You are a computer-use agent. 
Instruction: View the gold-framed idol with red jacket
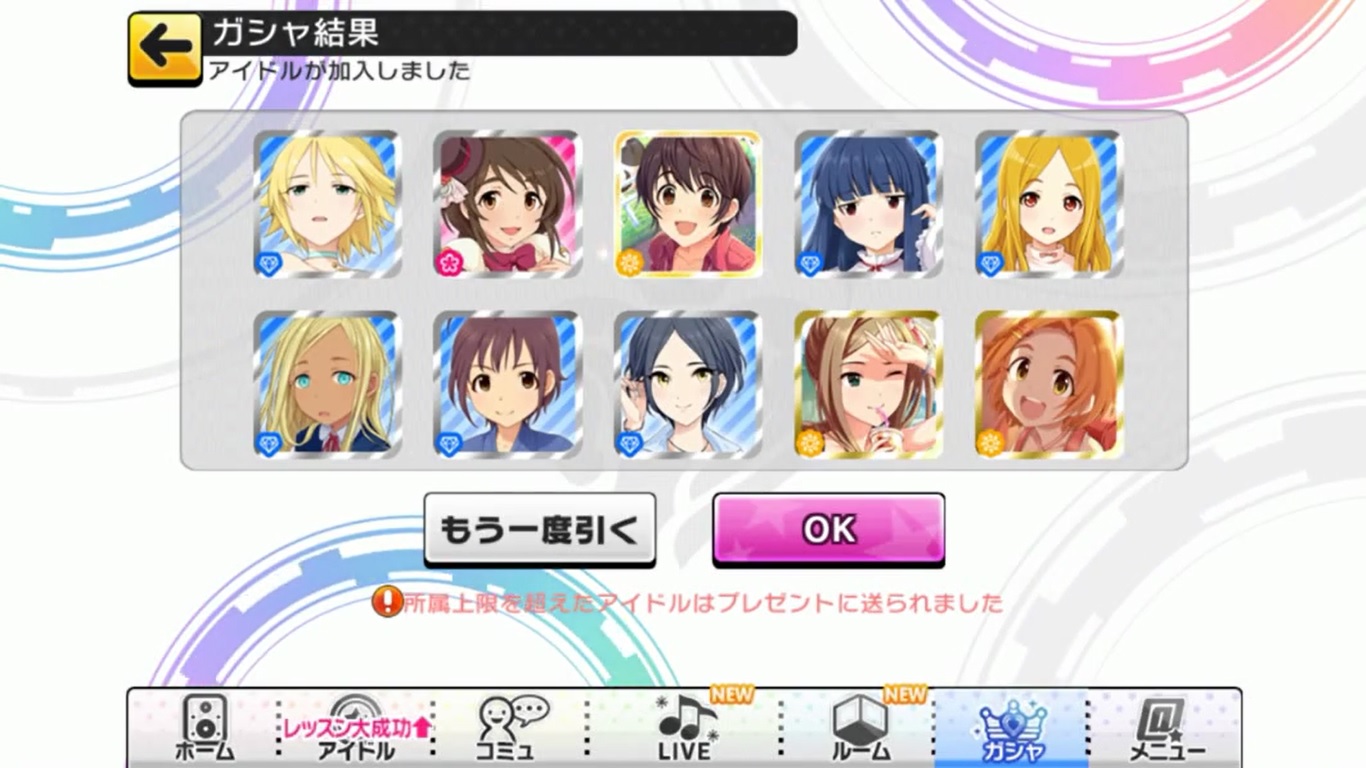(688, 204)
